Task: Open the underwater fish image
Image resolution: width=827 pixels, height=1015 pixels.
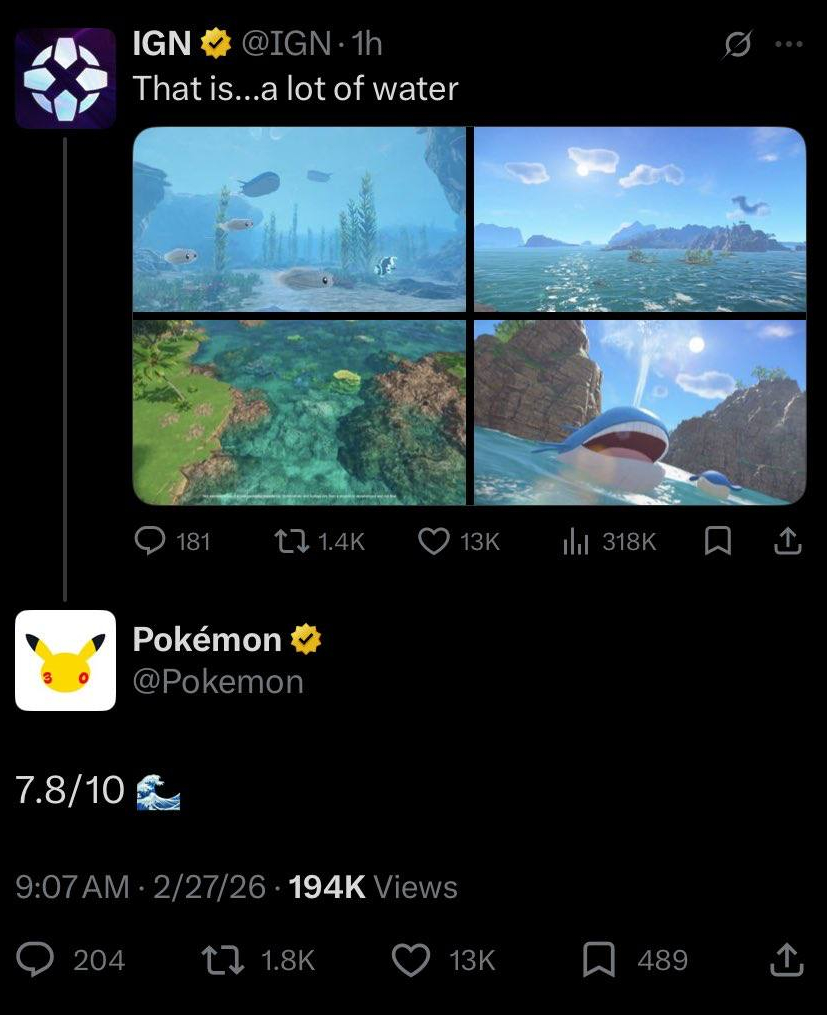Action: point(300,219)
